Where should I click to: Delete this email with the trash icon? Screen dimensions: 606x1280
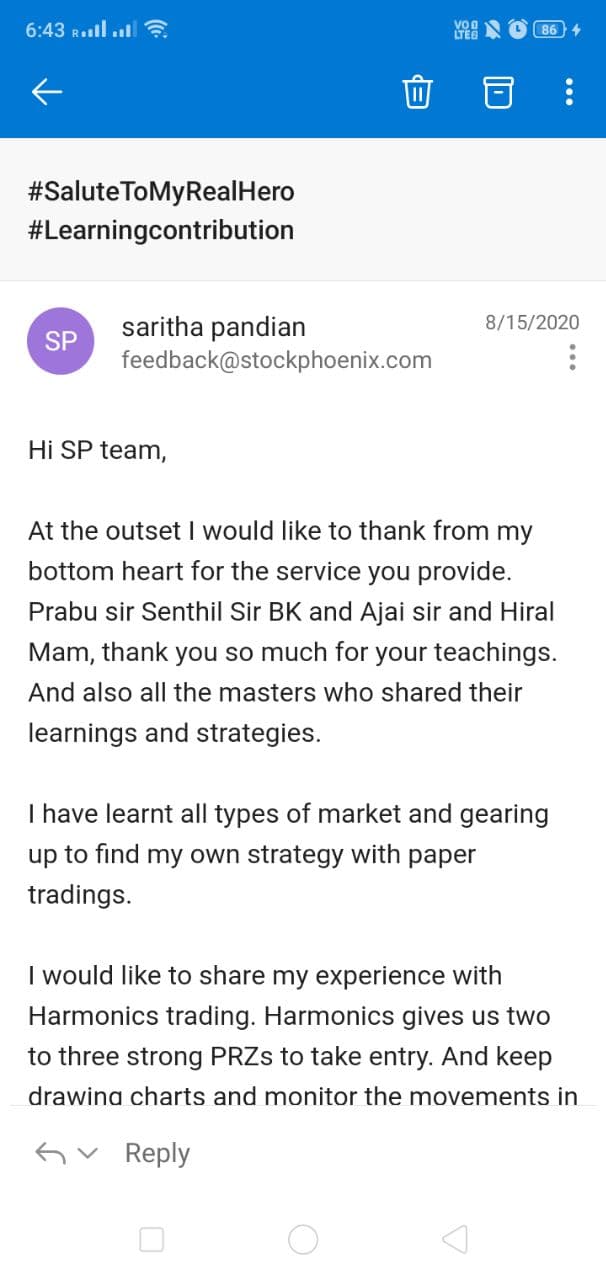pos(417,92)
